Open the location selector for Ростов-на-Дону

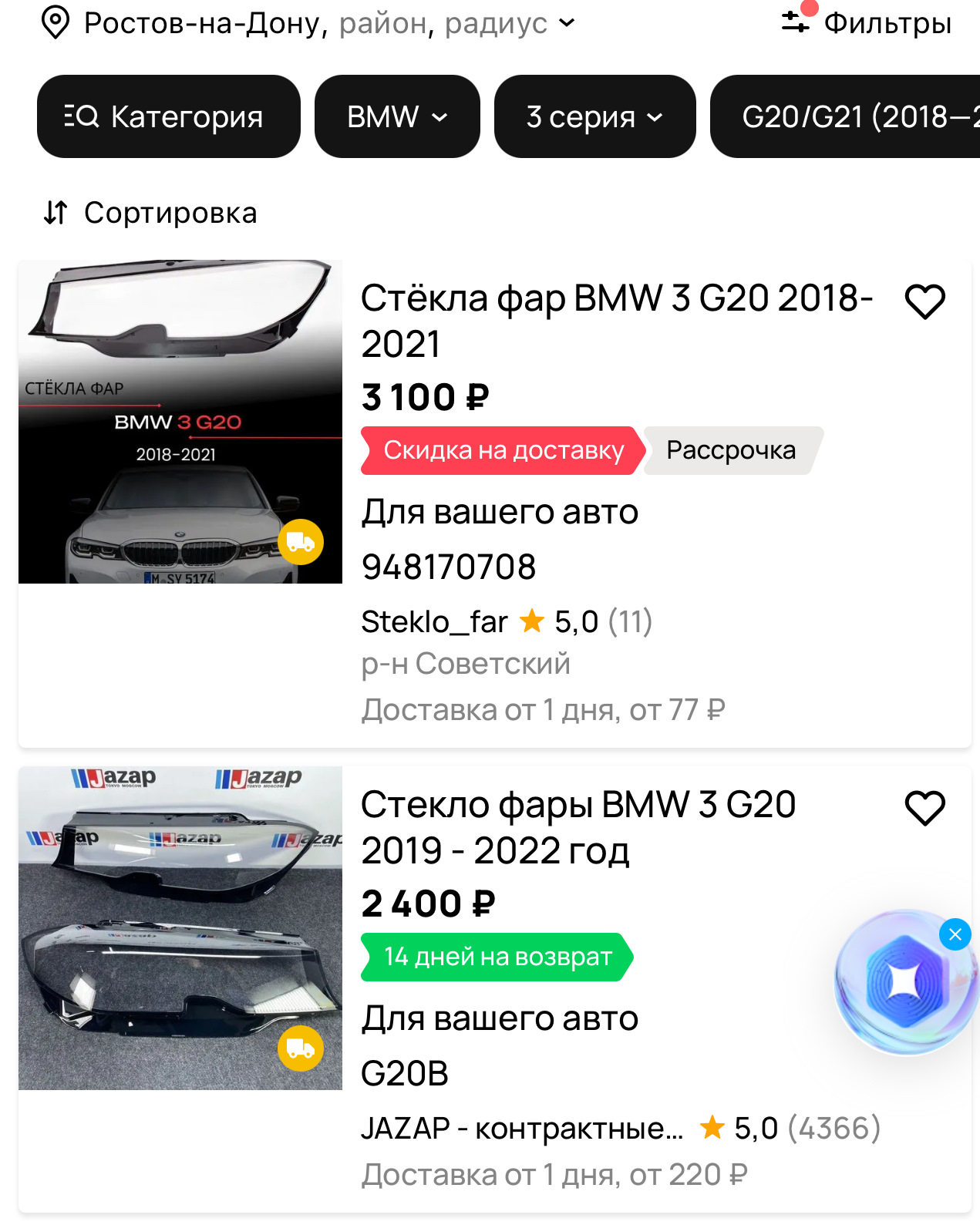point(308,23)
